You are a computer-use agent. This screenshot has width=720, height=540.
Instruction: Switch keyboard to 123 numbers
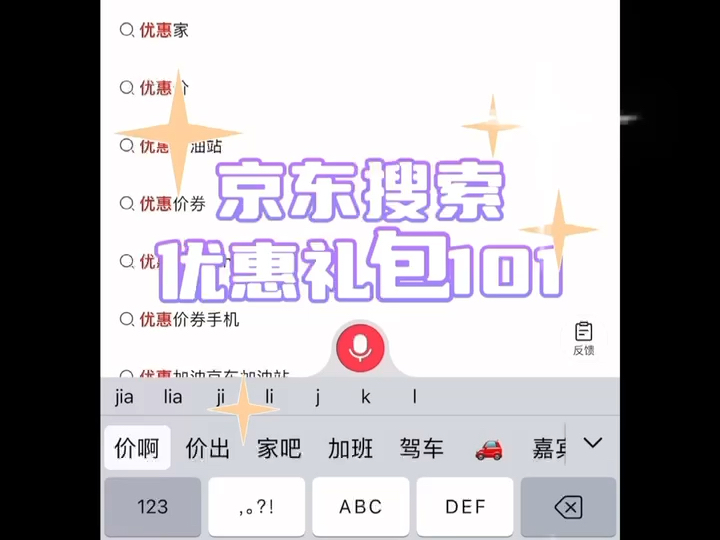[x=152, y=507]
